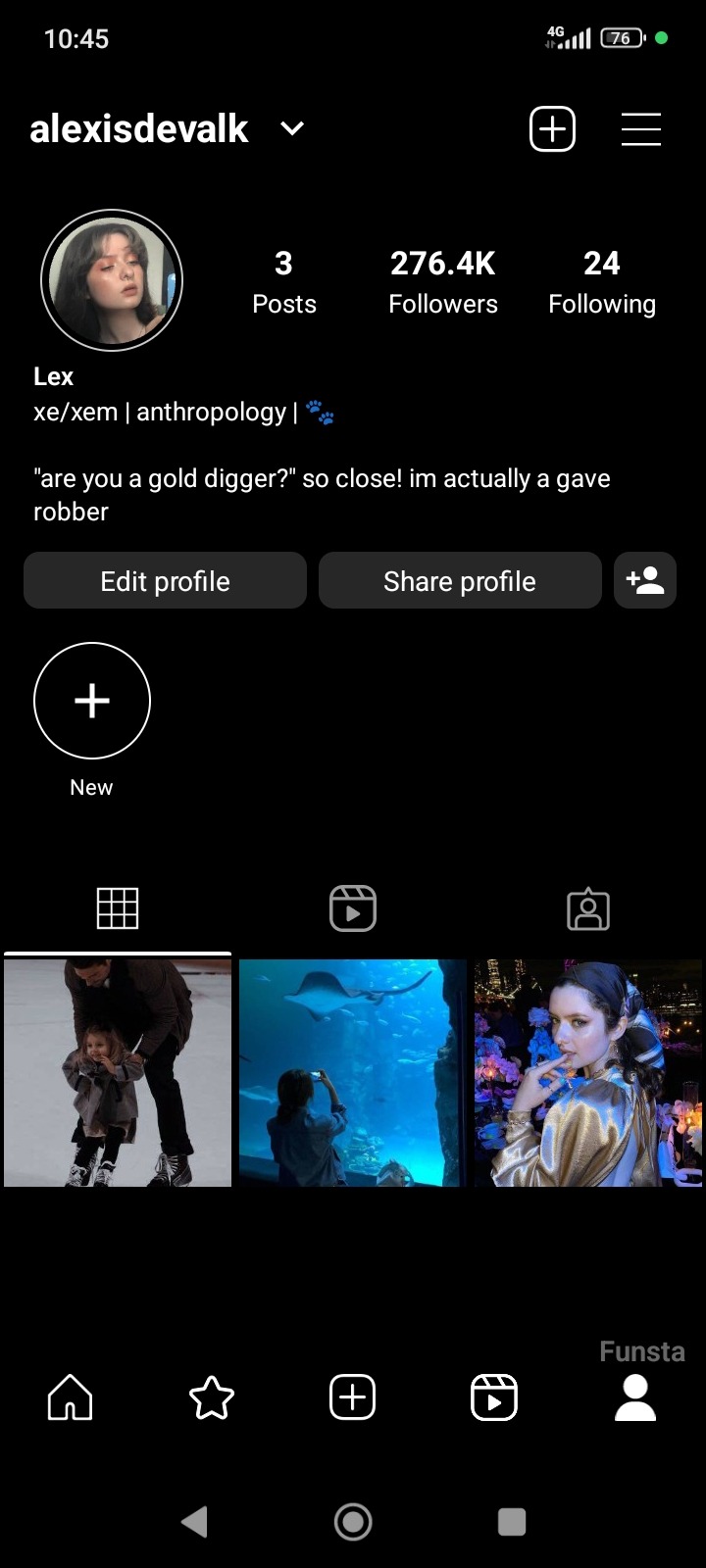Open the hamburger menu
Screen dimensions: 706x1568
pos(640,129)
